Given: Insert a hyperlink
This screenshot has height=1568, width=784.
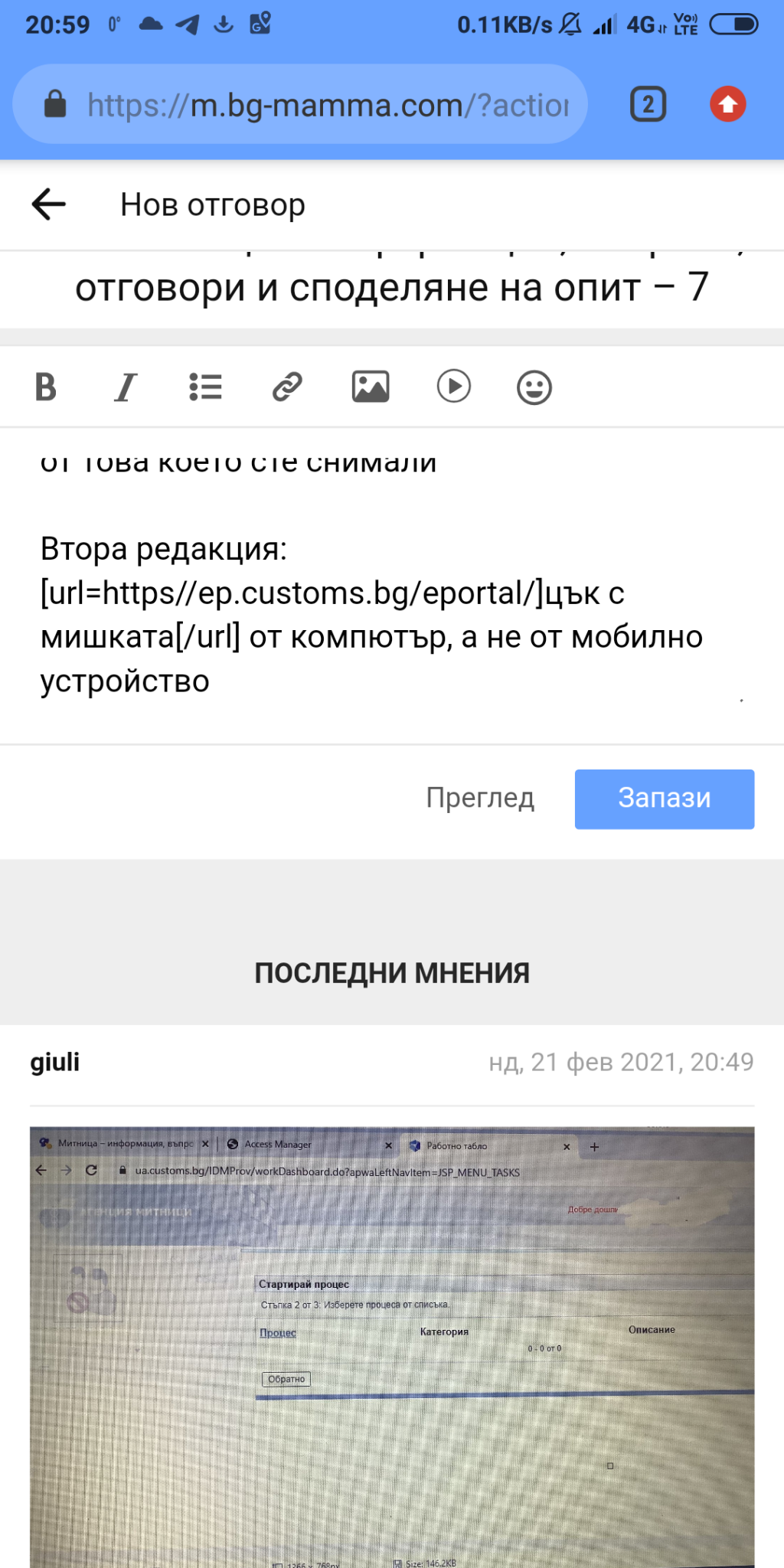Looking at the screenshot, I should [x=287, y=387].
